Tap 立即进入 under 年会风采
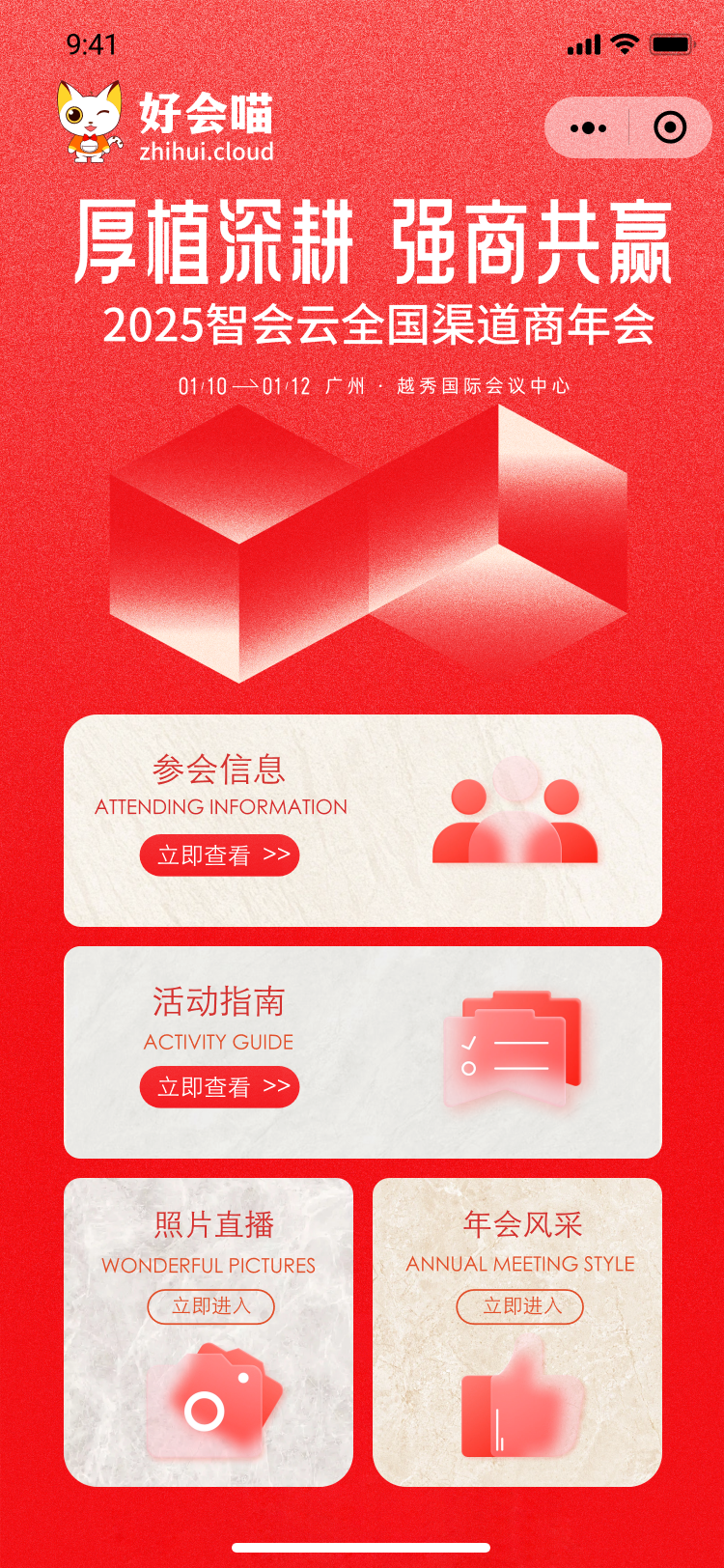This screenshot has height=1568, width=724. pos(520,1306)
